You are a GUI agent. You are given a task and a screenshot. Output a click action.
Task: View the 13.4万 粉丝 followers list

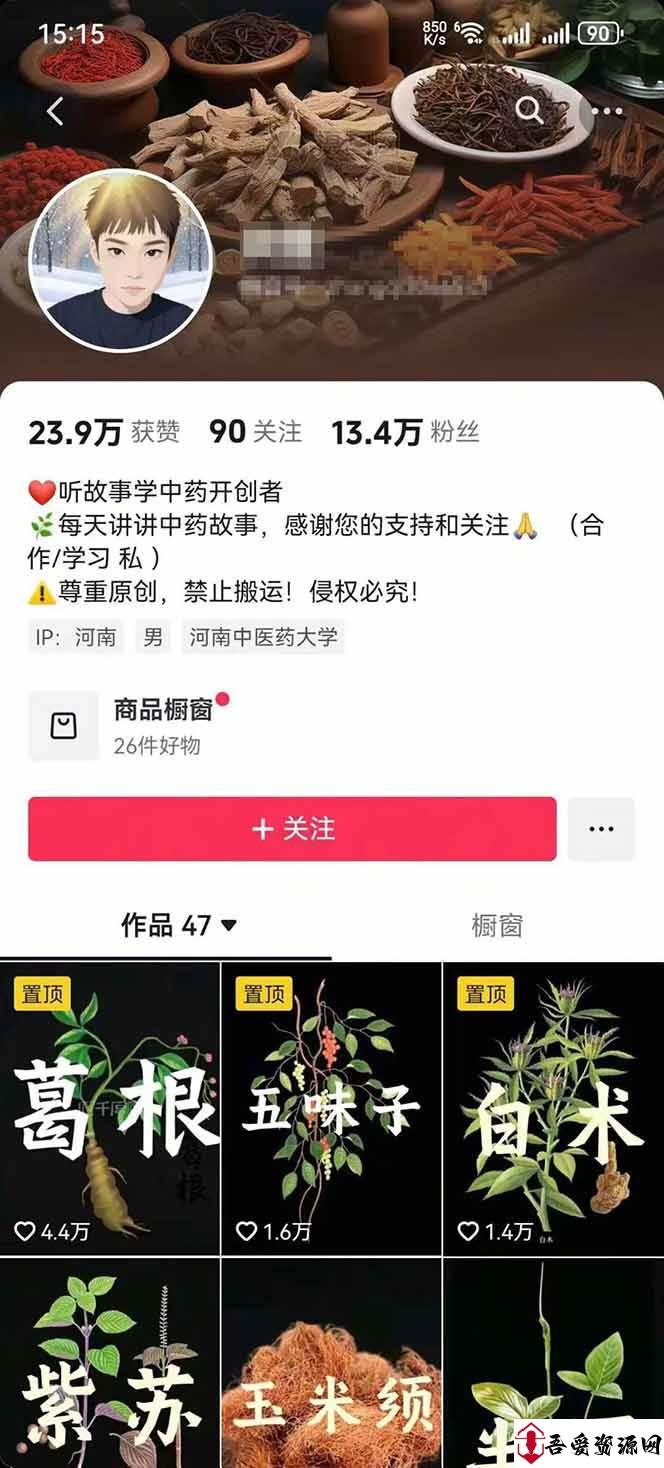coord(405,432)
